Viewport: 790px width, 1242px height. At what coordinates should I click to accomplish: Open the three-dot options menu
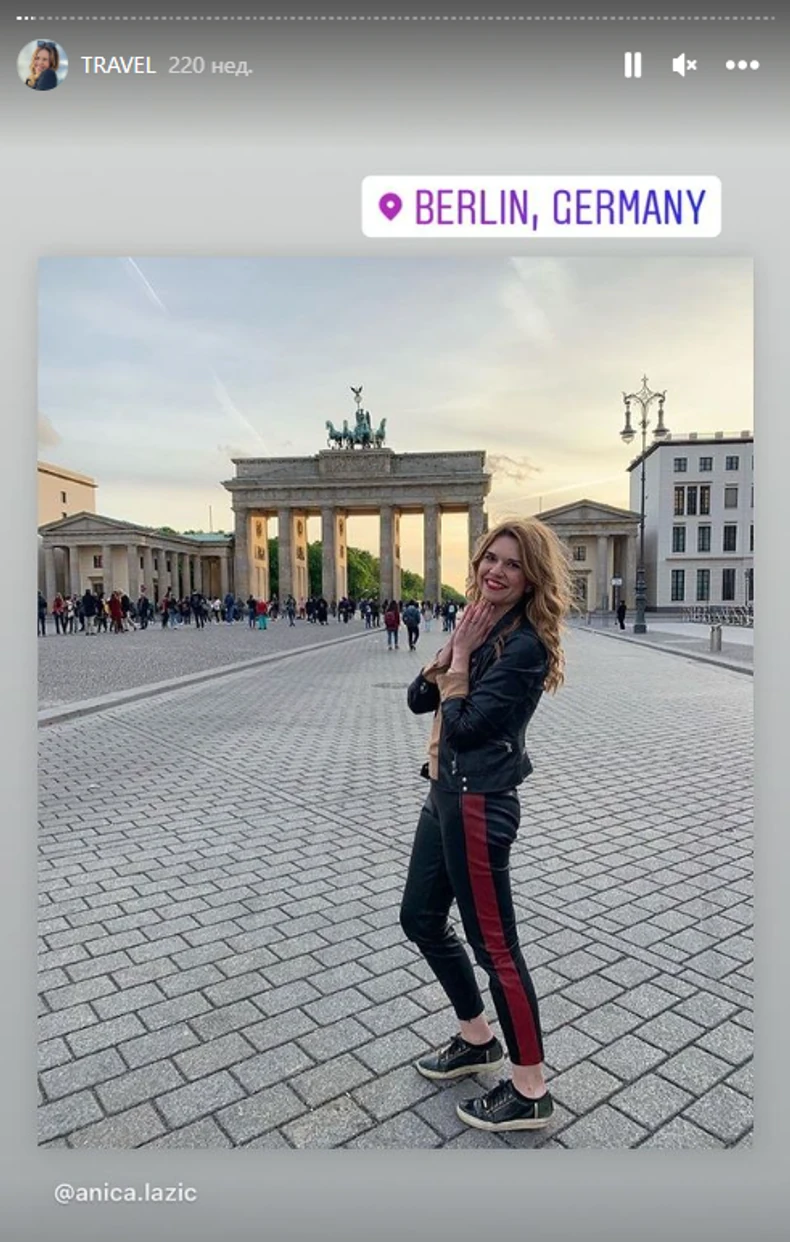[x=742, y=65]
